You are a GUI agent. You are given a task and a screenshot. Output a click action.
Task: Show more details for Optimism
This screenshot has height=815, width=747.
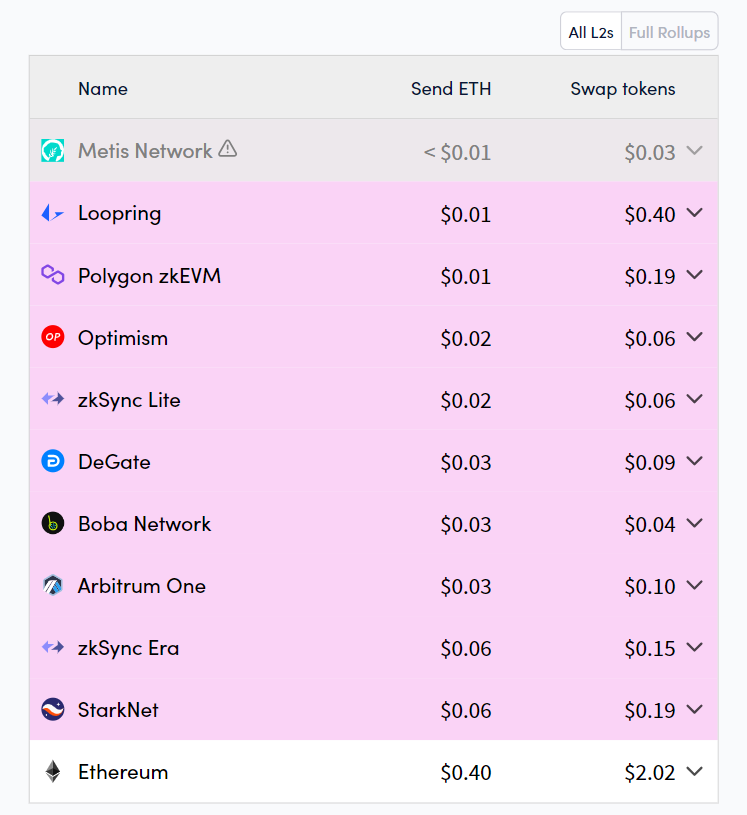696,337
